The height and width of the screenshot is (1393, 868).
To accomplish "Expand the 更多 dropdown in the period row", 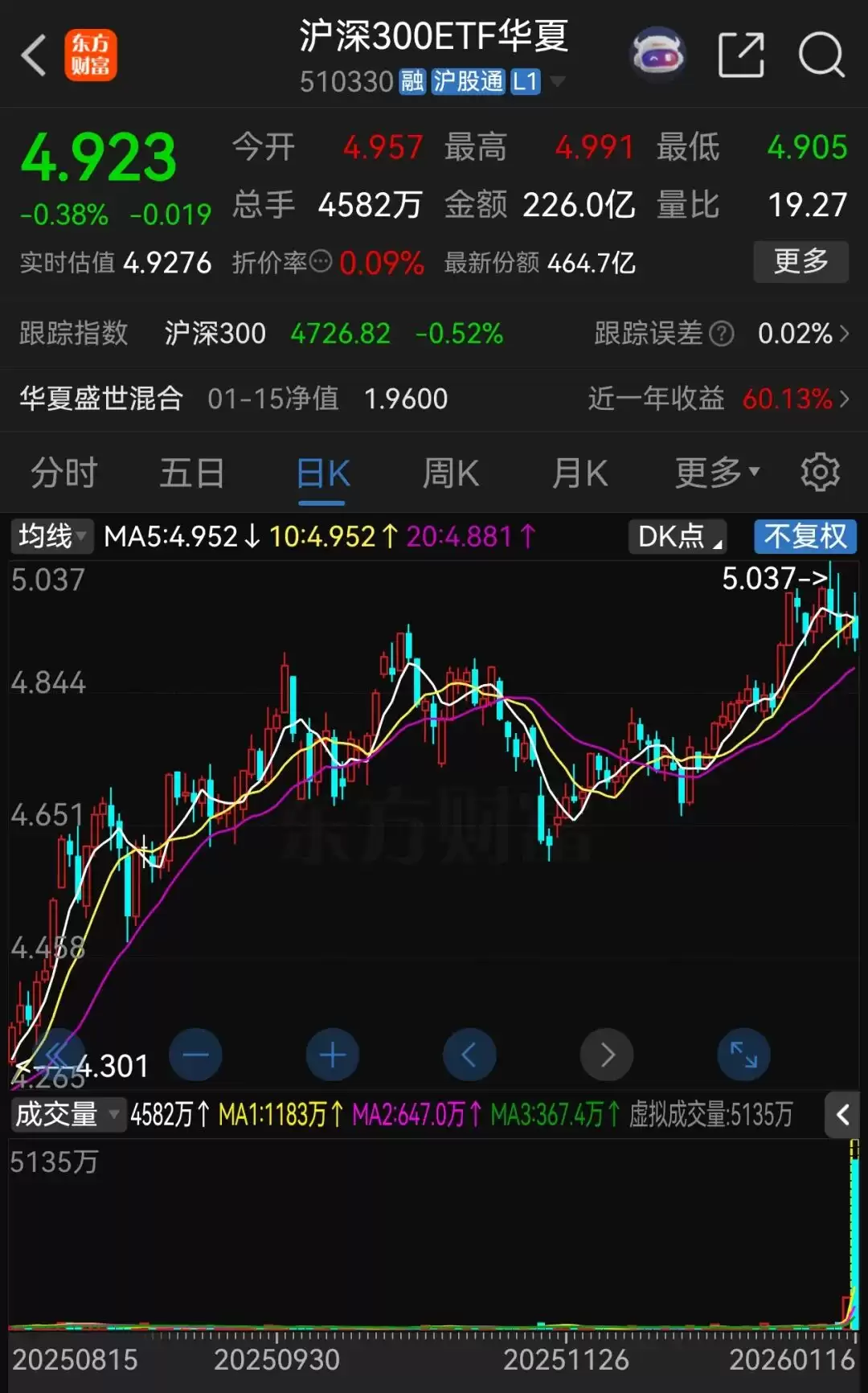I will tap(714, 473).
